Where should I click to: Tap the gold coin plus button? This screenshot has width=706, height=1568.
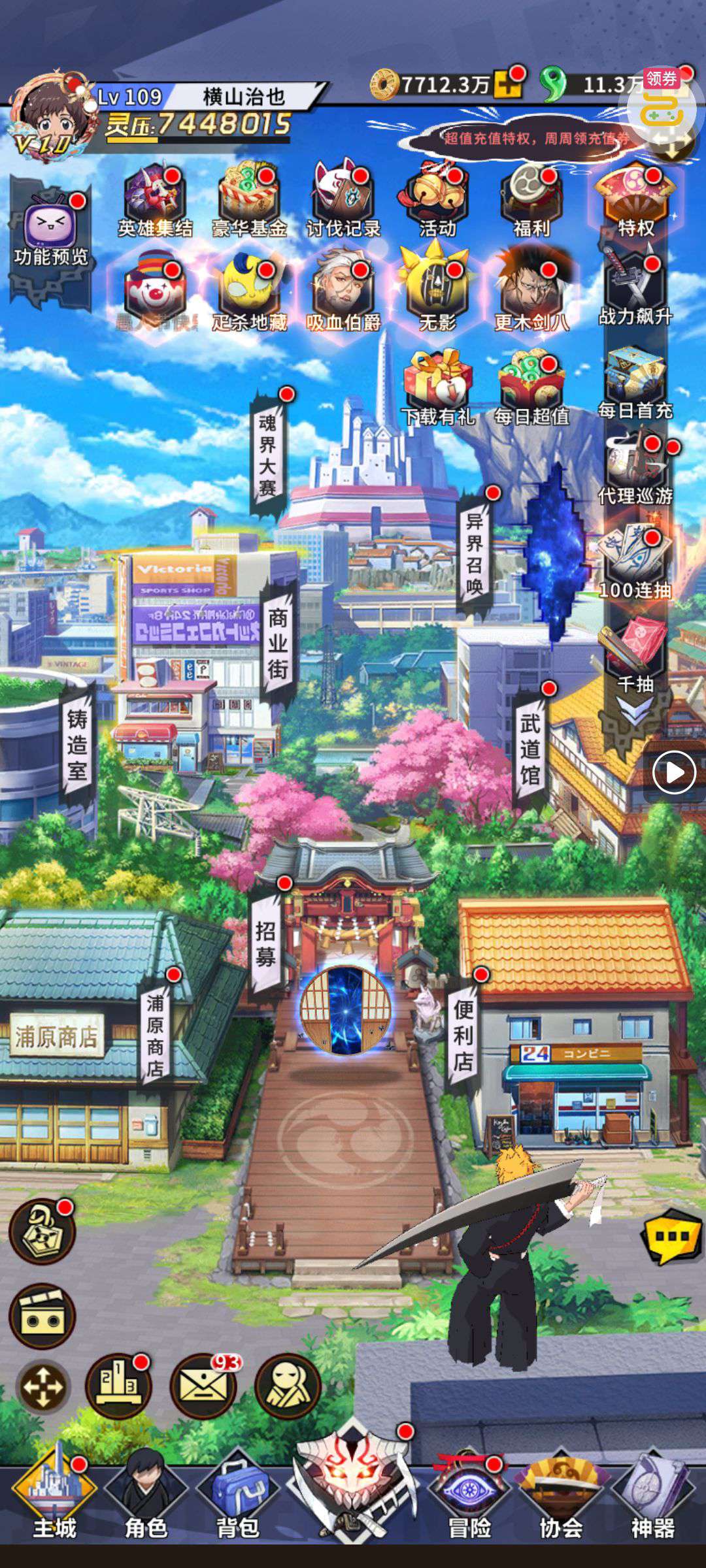pos(508,85)
